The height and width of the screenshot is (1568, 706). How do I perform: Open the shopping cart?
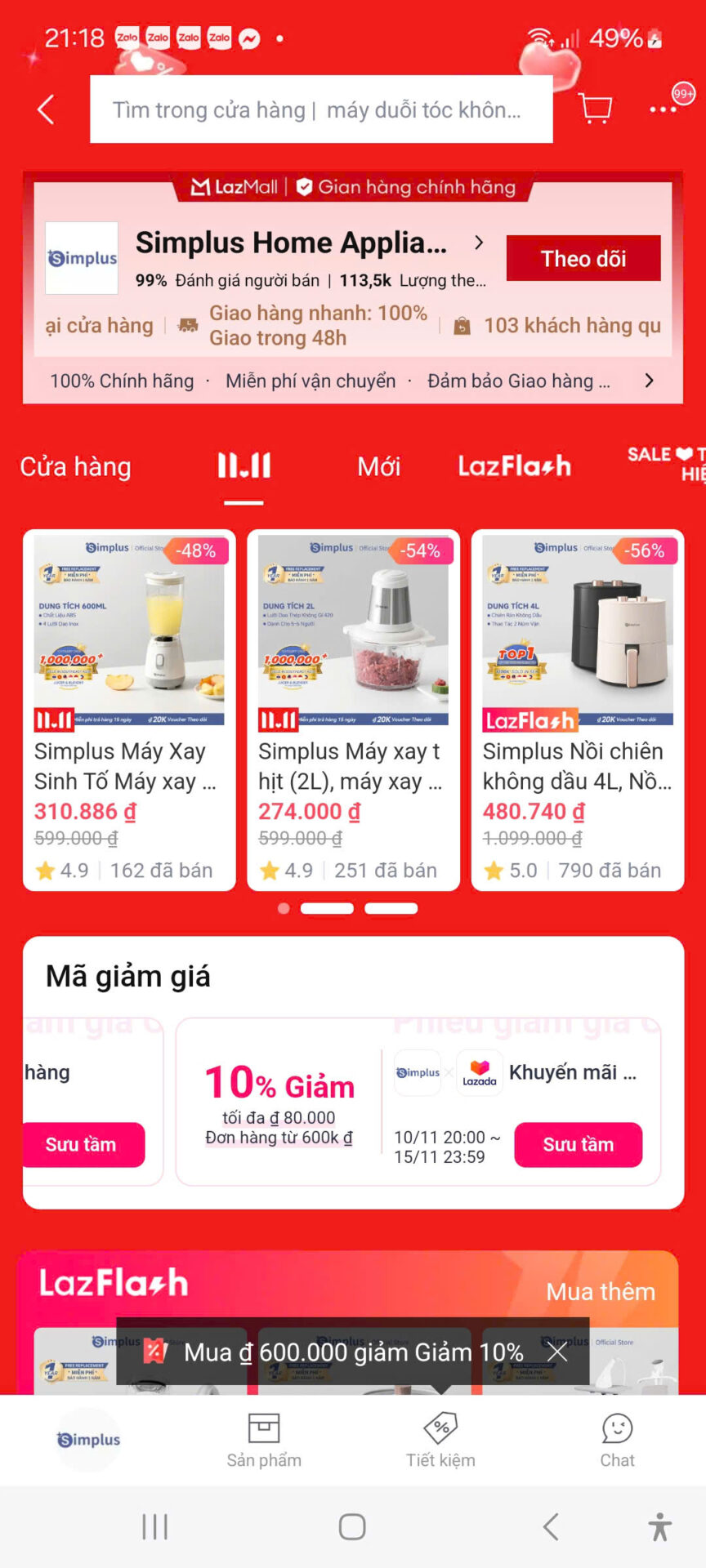click(x=595, y=108)
